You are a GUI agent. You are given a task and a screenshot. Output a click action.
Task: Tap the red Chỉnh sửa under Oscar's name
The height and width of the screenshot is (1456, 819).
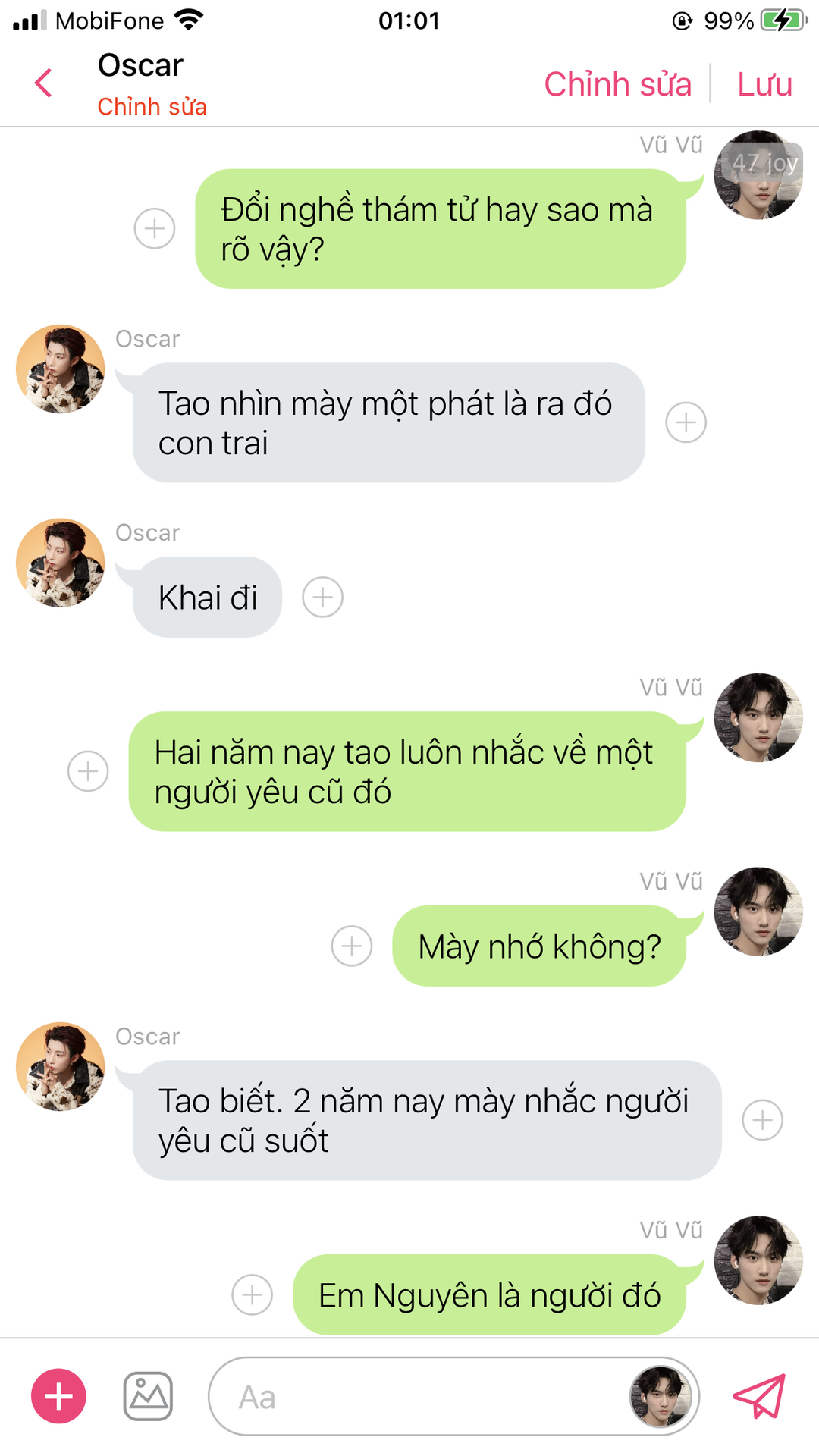152,107
